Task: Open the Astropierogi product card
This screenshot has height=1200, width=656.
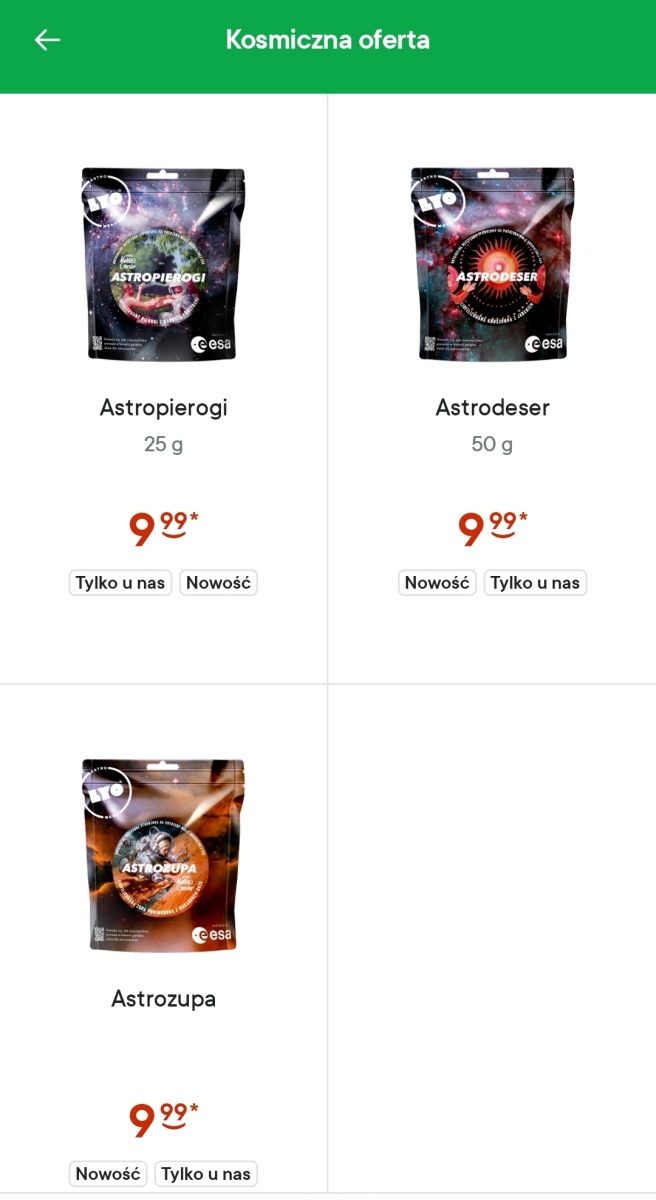Action: (163, 389)
